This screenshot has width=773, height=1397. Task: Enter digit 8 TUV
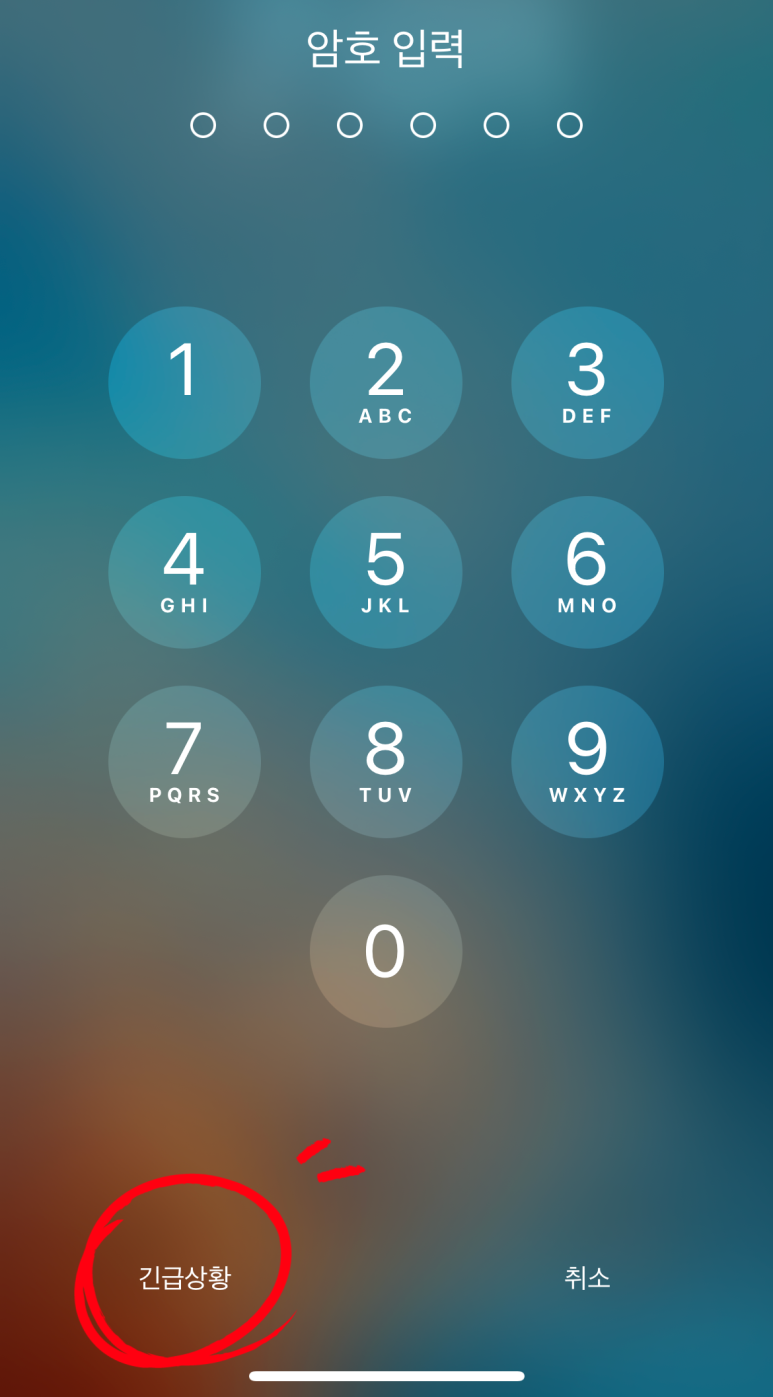[386, 763]
